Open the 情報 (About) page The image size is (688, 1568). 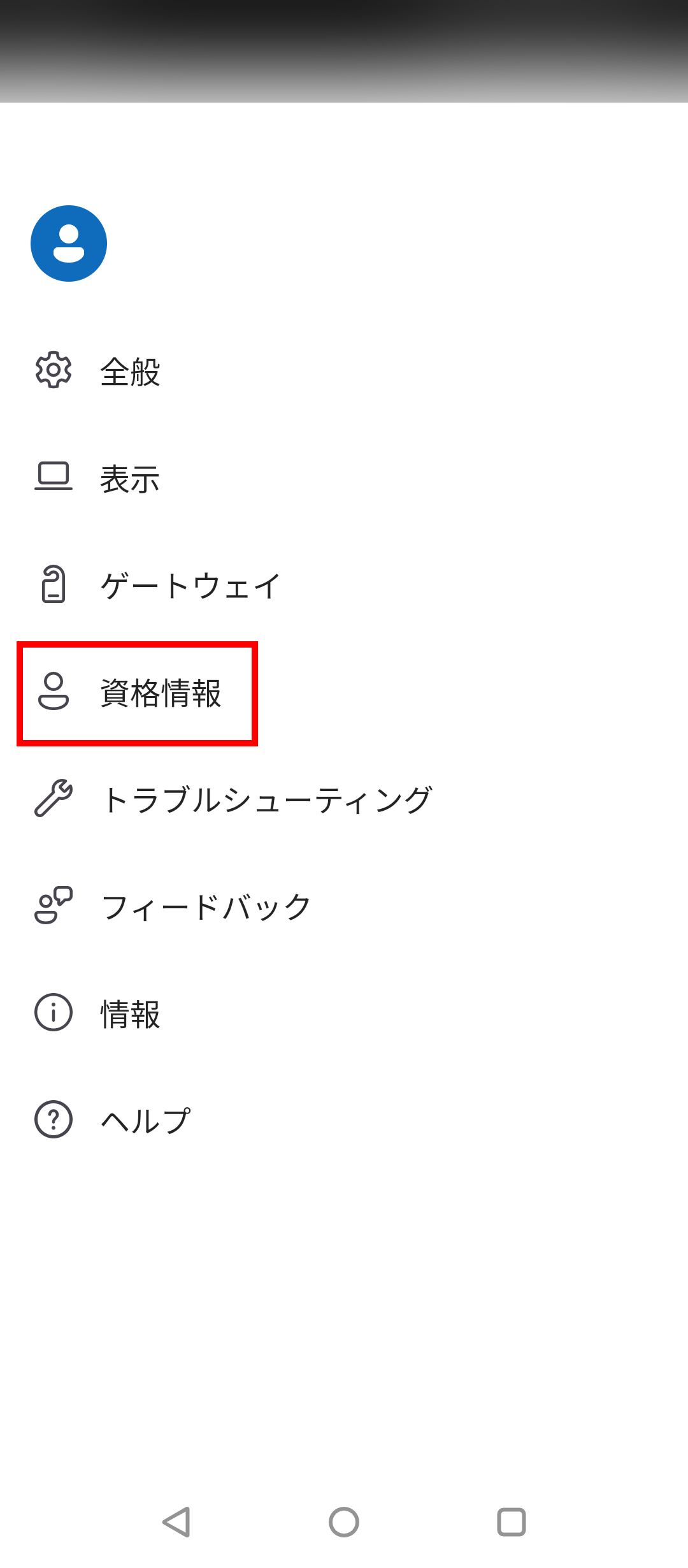344,1013
